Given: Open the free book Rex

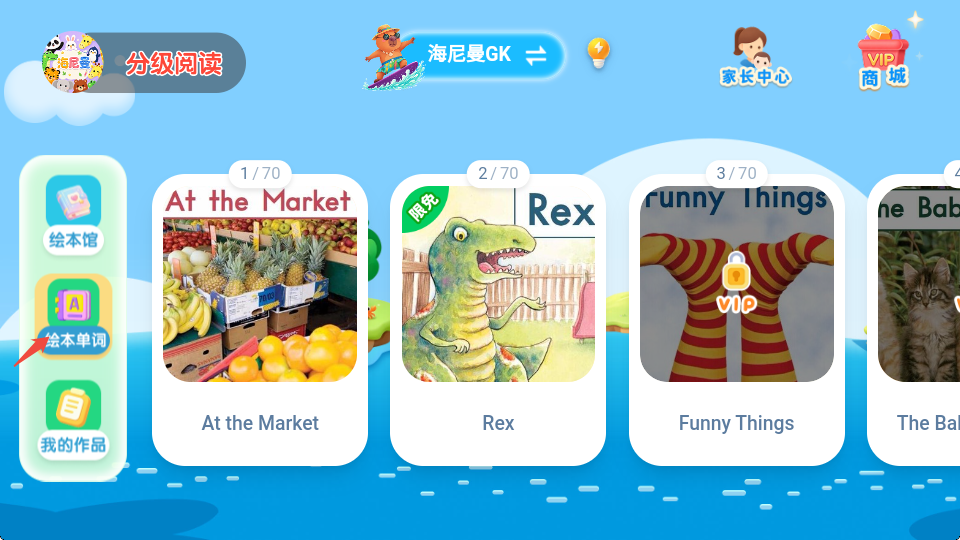Looking at the screenshot, I should [x=498, y=320].
